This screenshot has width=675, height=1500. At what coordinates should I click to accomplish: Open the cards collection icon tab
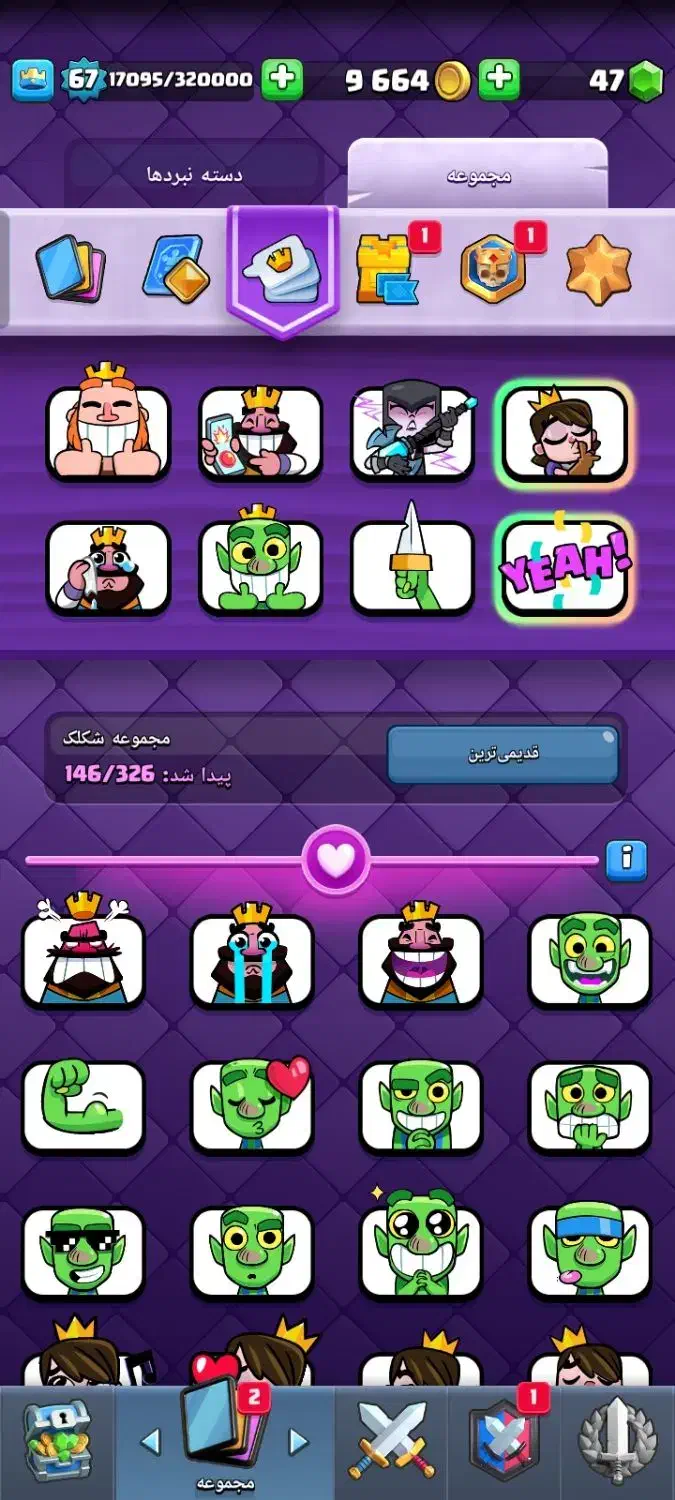click(x=70, y=267)
